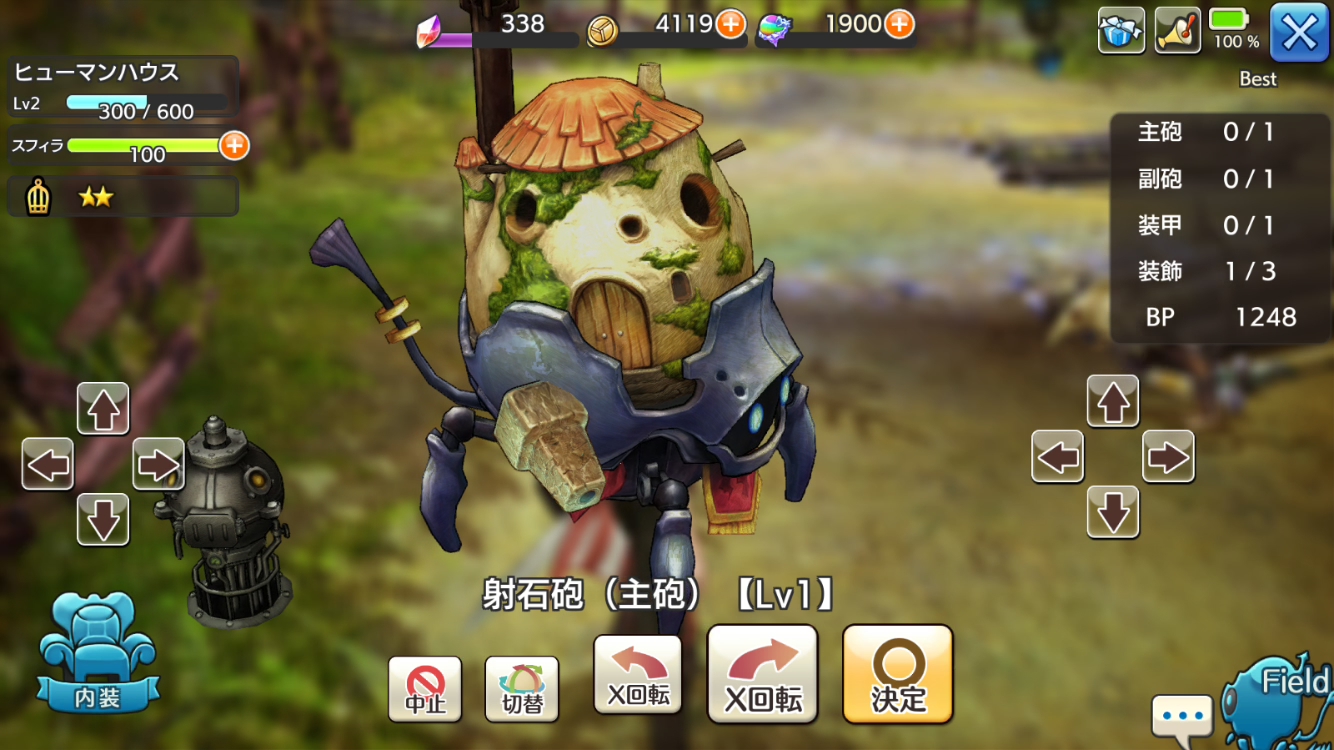Tap the up arrow on left pad

(103, 409)
